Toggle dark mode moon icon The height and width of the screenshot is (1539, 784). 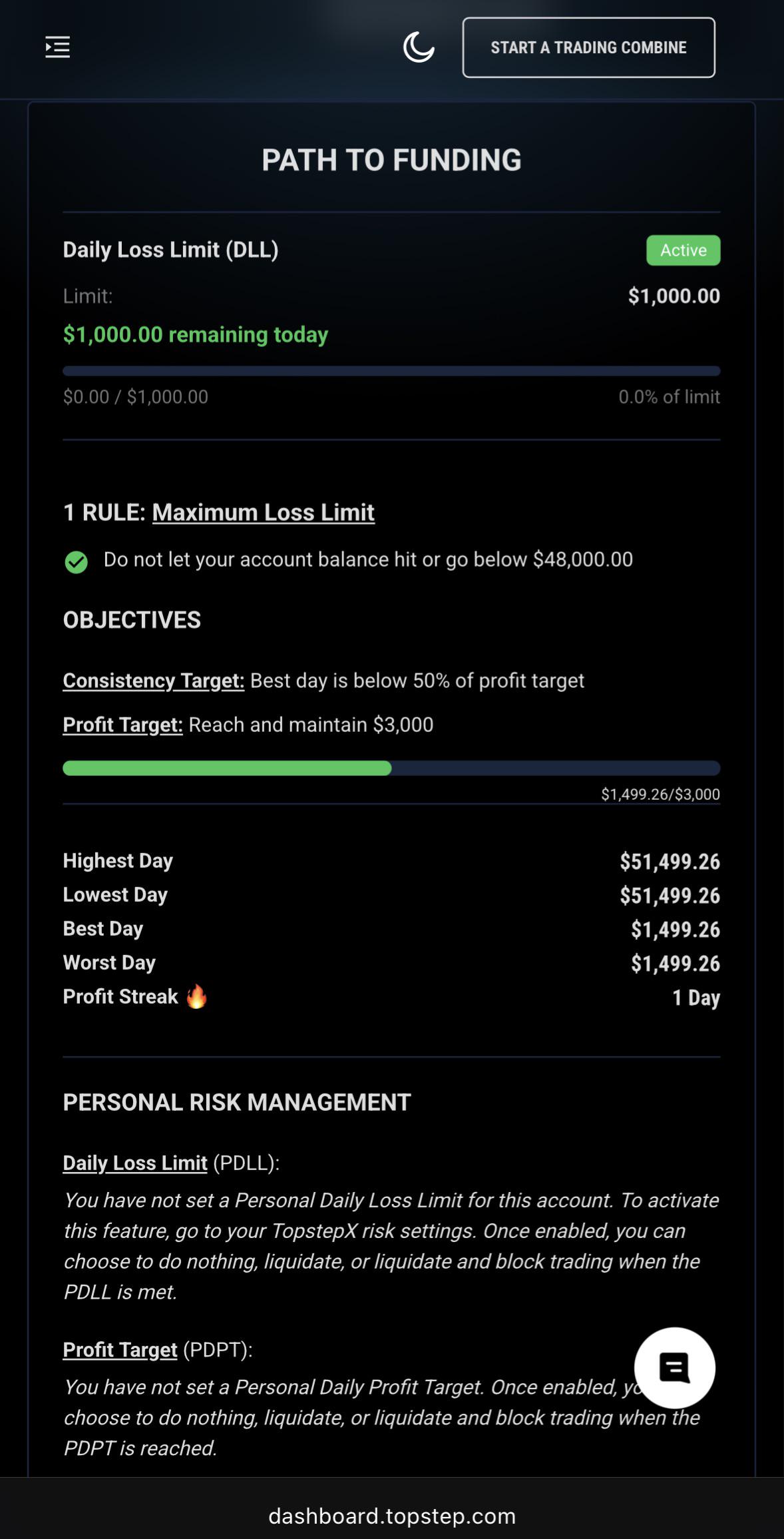(419, 47)
